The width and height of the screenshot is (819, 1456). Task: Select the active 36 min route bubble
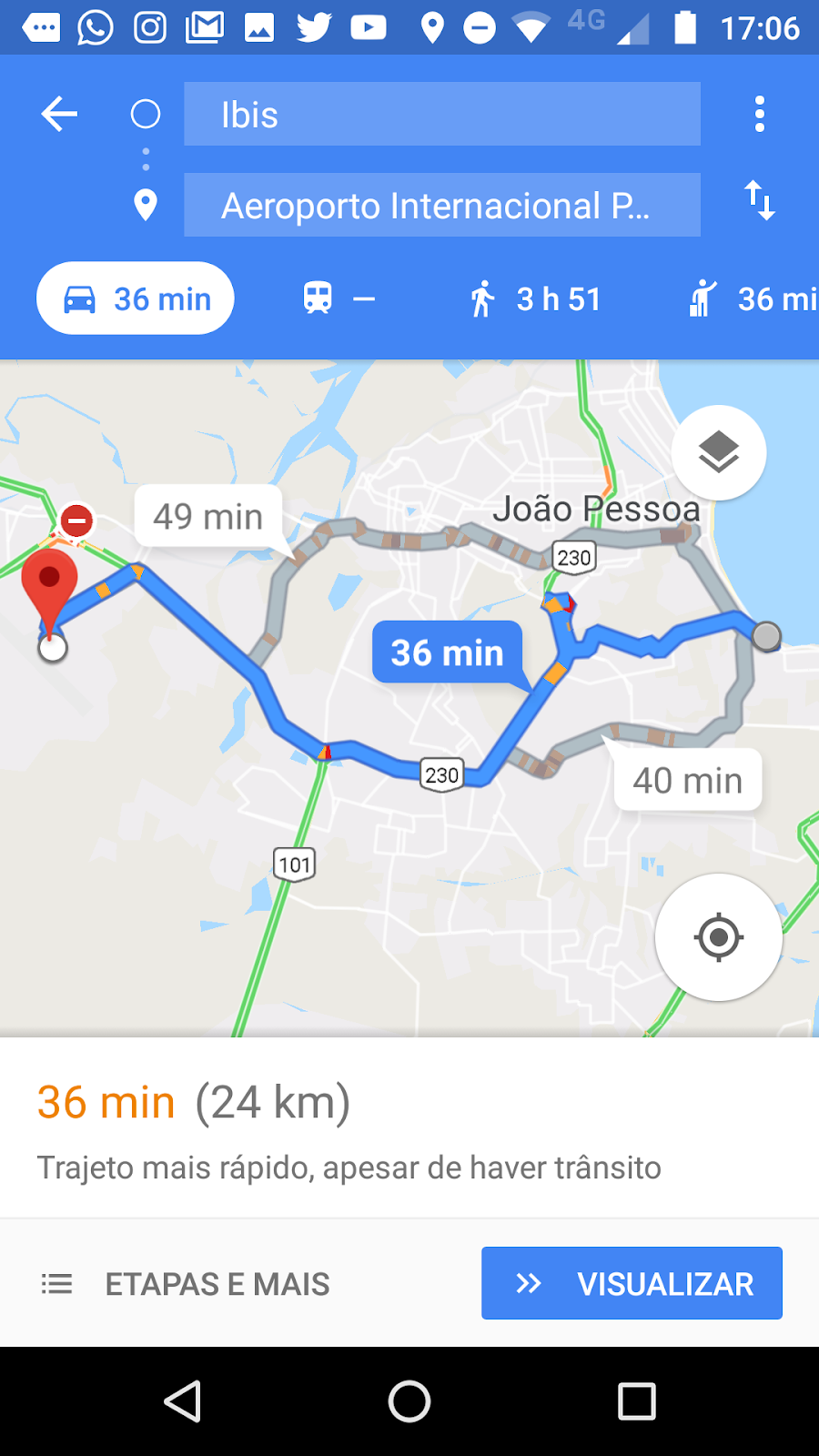(x=447, y=652)
